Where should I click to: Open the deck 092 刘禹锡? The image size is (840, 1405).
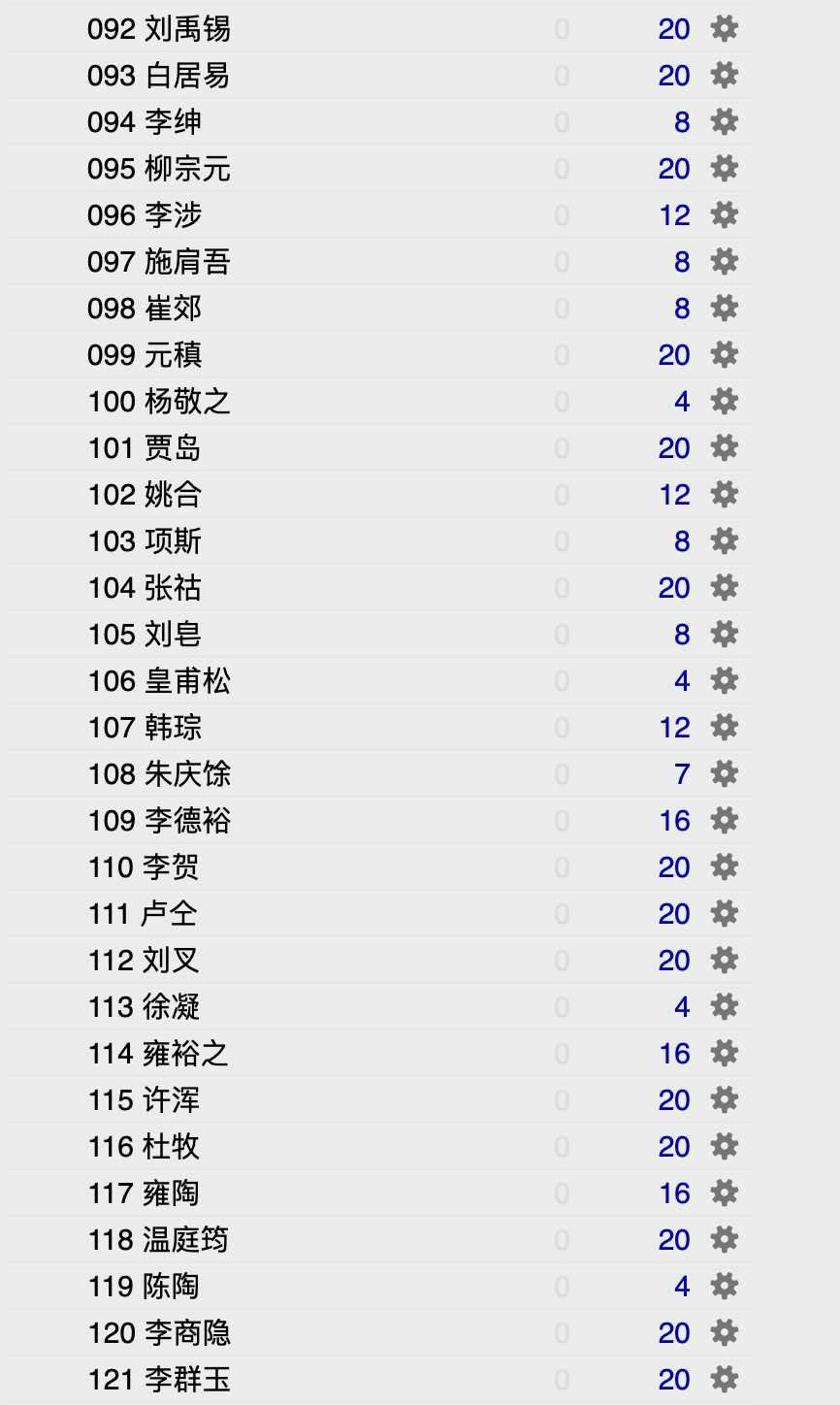159,29
